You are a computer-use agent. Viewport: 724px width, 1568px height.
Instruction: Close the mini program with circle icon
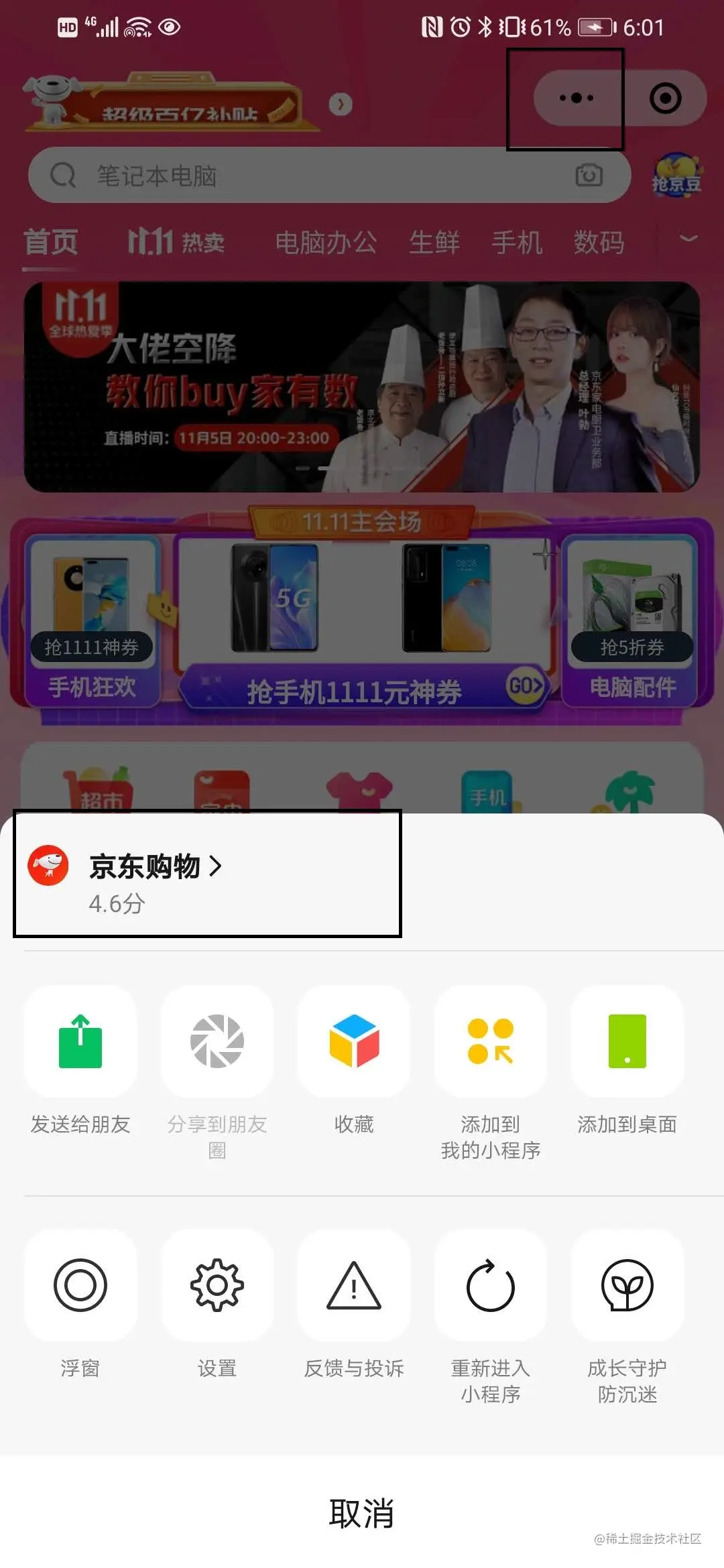[x=665, y=98]
